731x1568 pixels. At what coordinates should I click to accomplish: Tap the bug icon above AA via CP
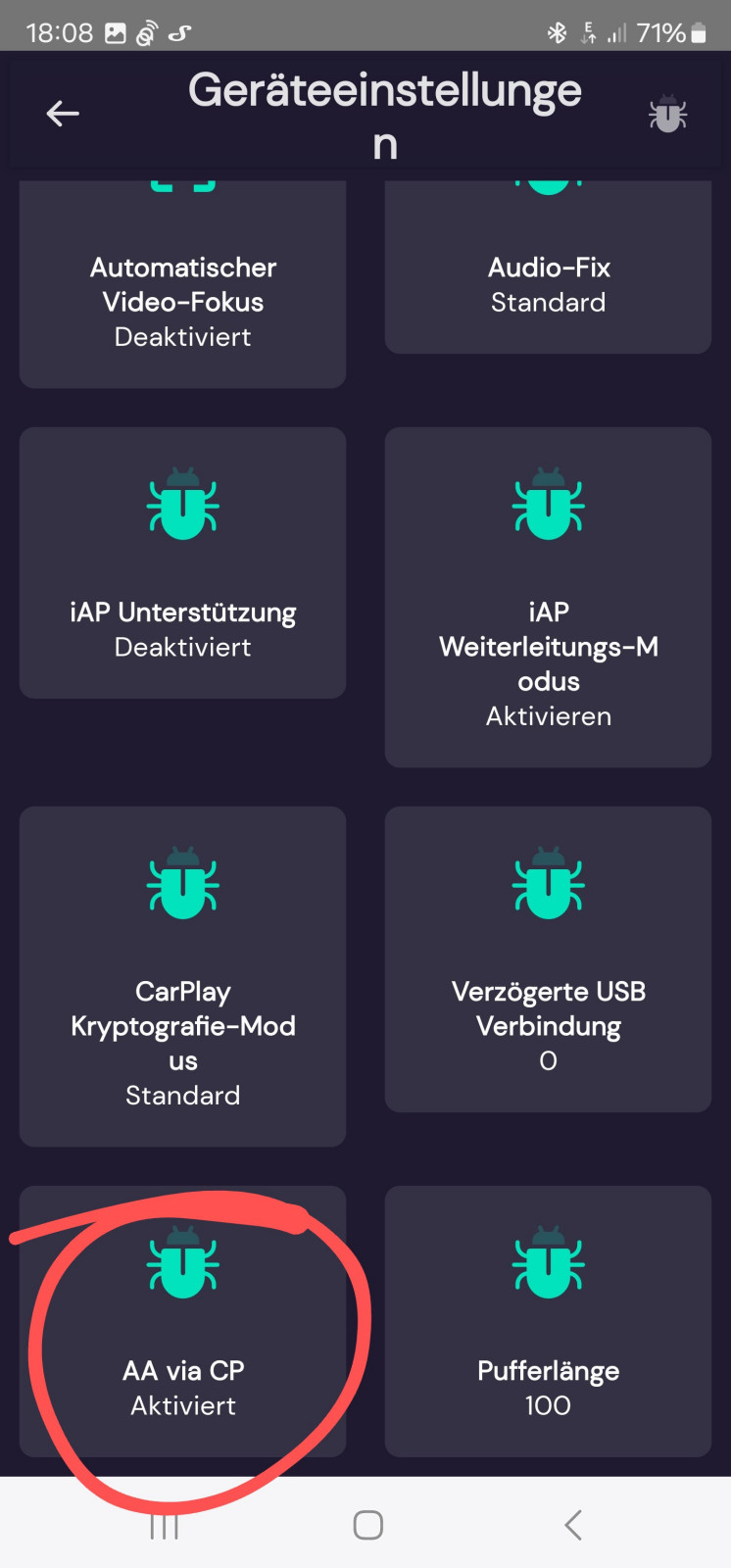click(182, 1264)
